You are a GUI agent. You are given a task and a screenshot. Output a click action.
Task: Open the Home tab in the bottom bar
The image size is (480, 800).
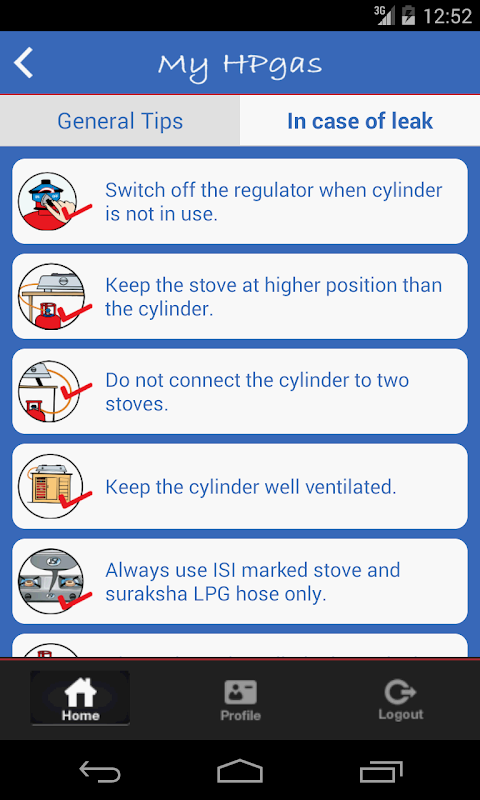80,698
